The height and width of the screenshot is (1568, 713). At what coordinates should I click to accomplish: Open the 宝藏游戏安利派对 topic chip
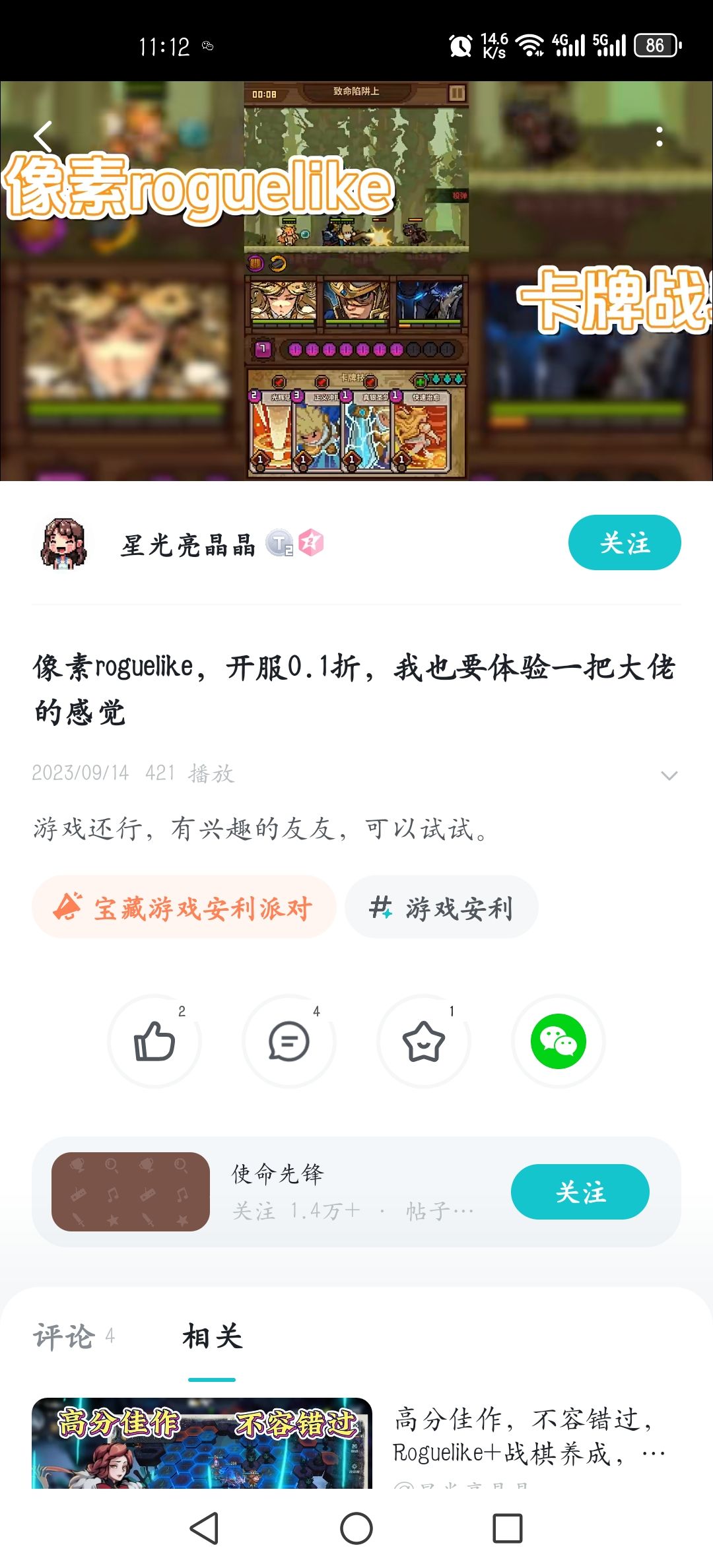184,907
